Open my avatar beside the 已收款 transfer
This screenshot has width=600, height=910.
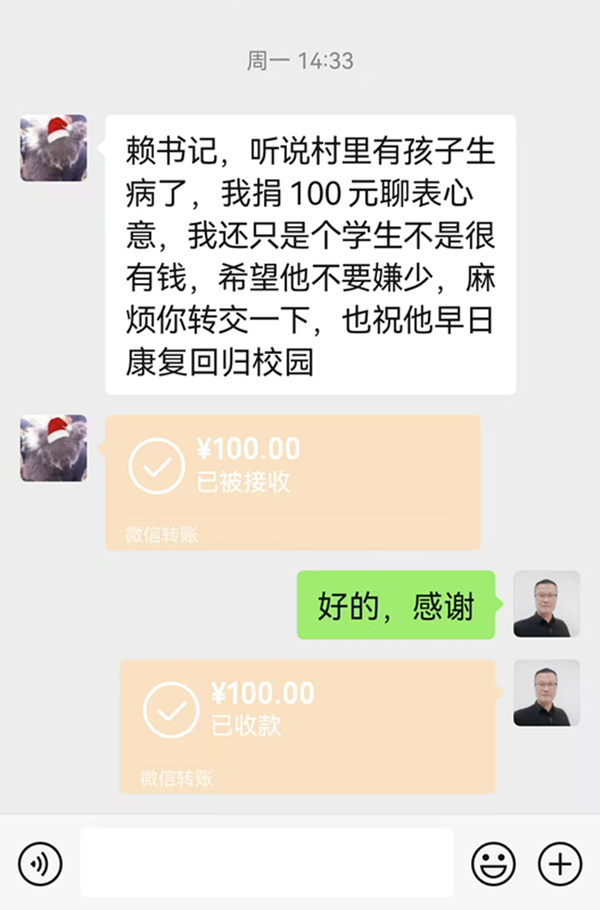click(x=546, y=692)
